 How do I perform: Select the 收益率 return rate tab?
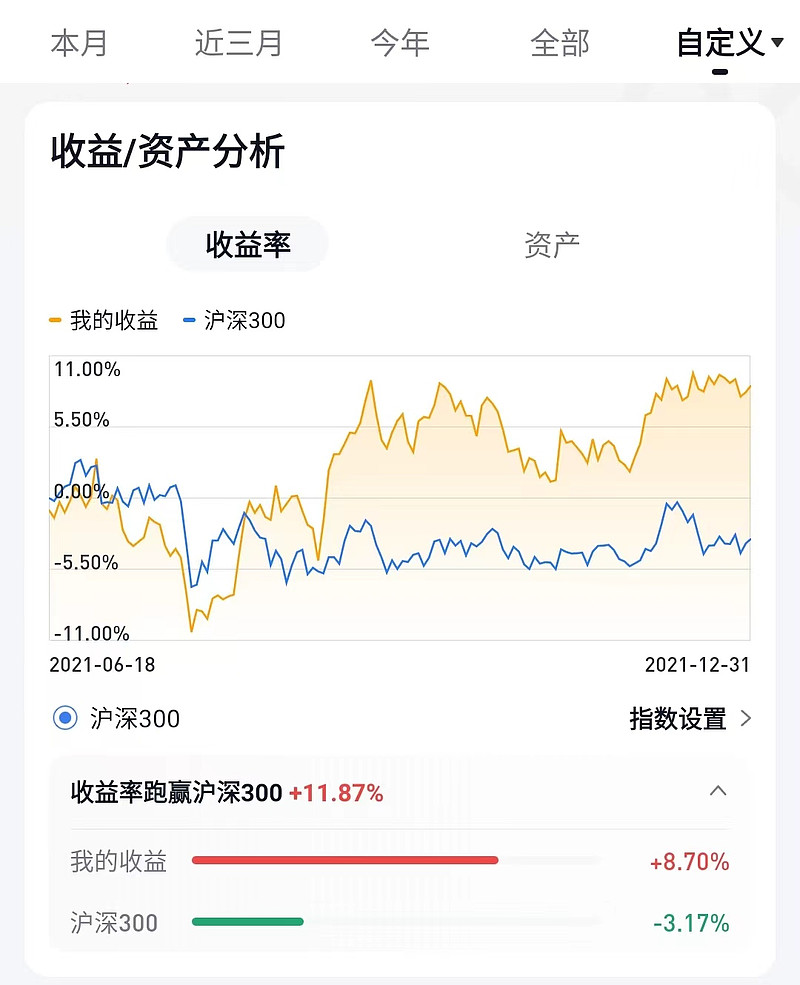click(x=247, y=243)
